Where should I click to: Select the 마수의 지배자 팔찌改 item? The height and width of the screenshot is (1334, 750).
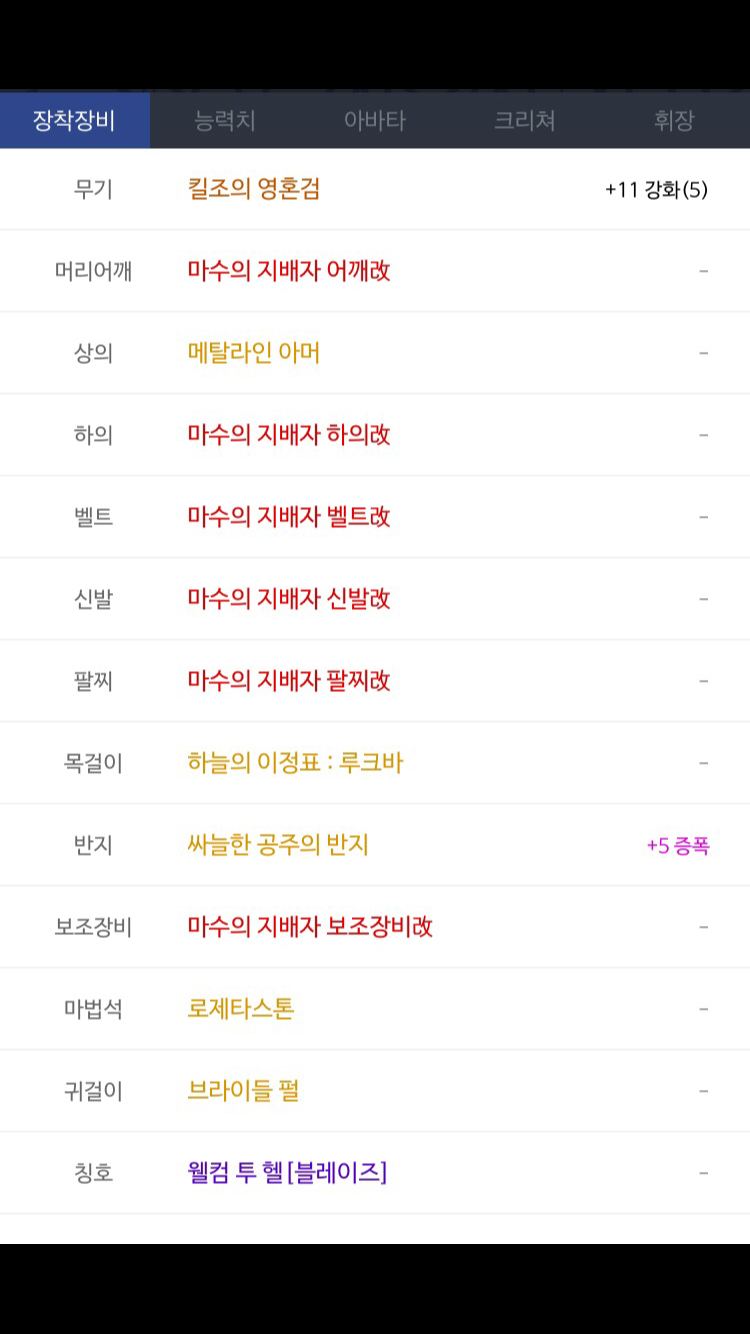pyautogui.click(x=289, y=681)
